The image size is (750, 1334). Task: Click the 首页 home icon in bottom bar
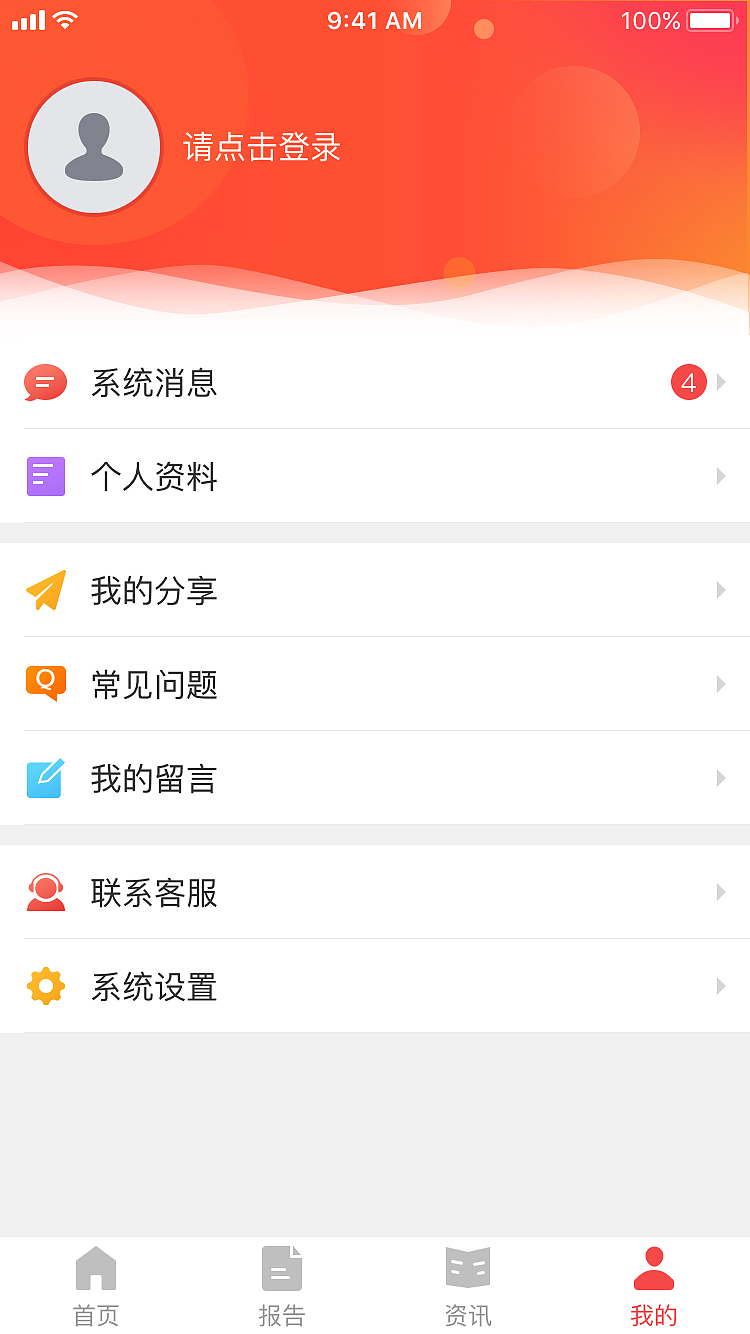[x=94, y=1267]
